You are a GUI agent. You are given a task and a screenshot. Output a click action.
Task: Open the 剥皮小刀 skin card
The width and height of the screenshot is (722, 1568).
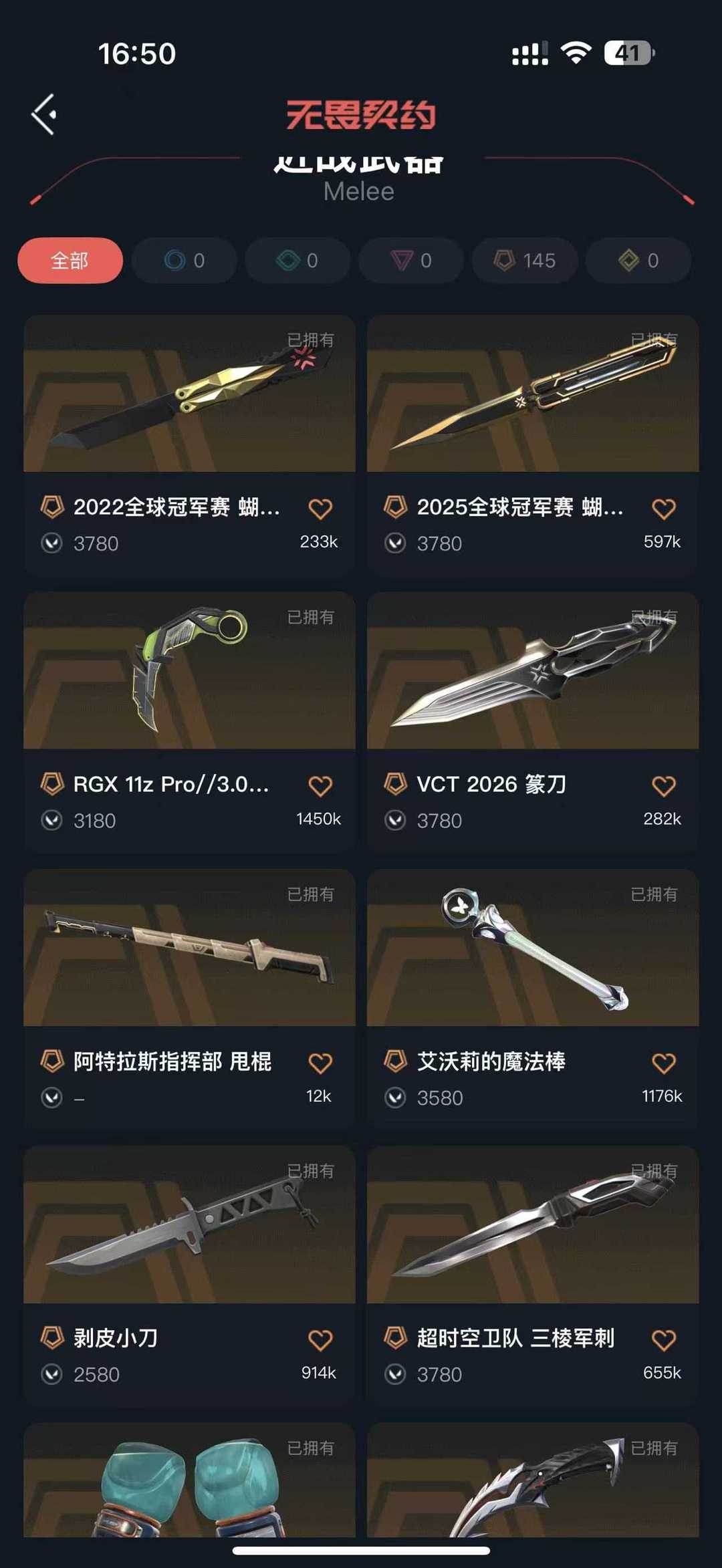[189, 1276]
